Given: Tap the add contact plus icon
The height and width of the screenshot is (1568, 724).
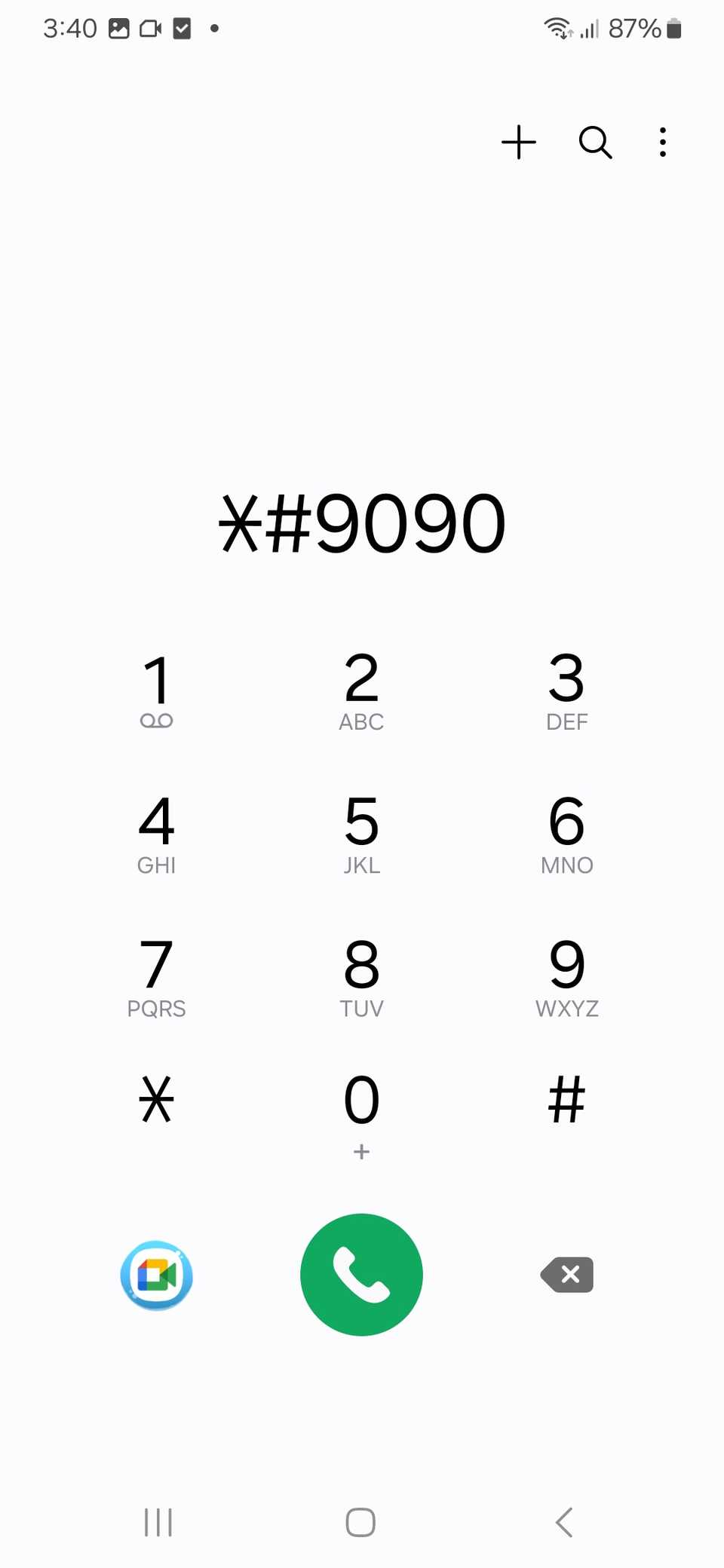Looking at the screenshot, I should (x=520, y=142).
